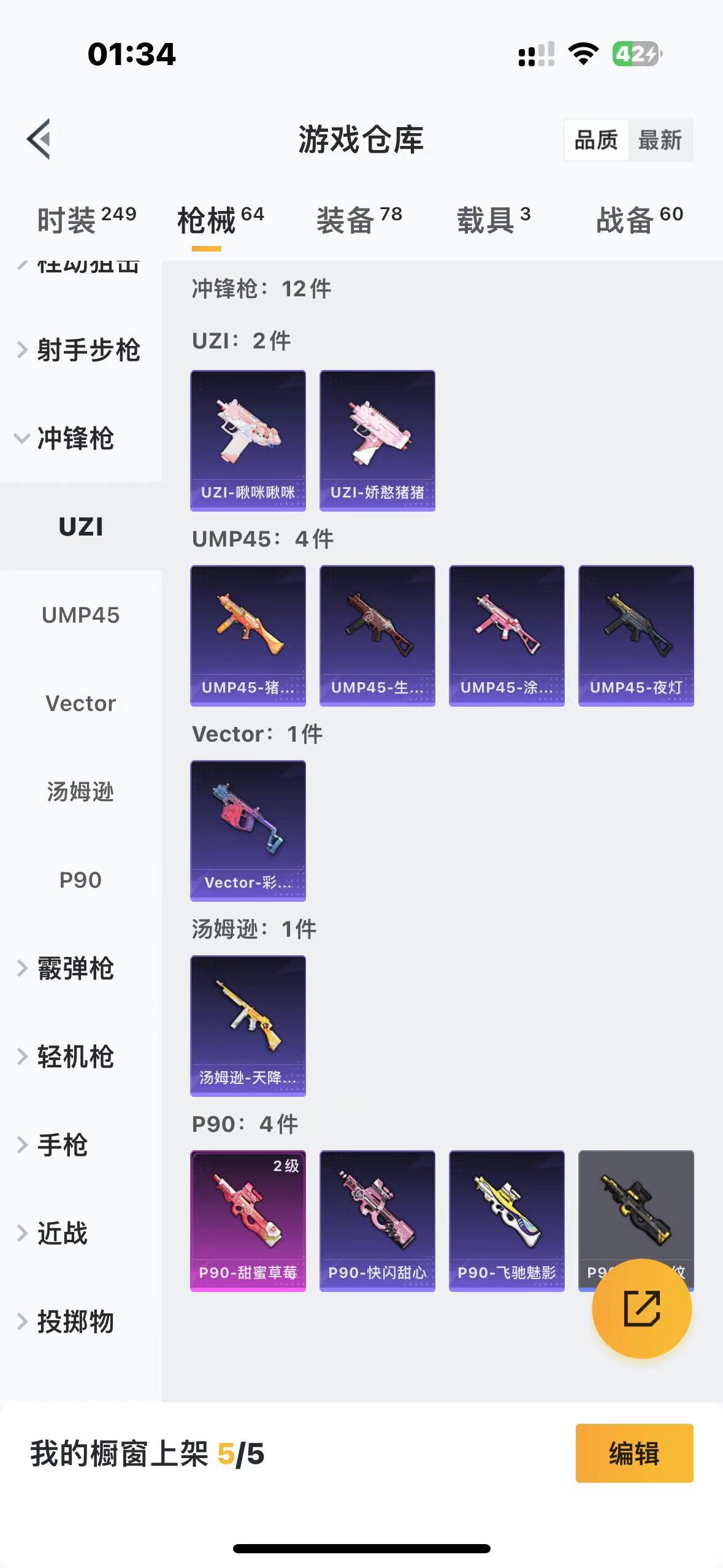Image resolution: width=723 pixels, height=1568 pixels.
Task: Collapse the 冲锋枪 category
Action: click(x=74, y=439)
